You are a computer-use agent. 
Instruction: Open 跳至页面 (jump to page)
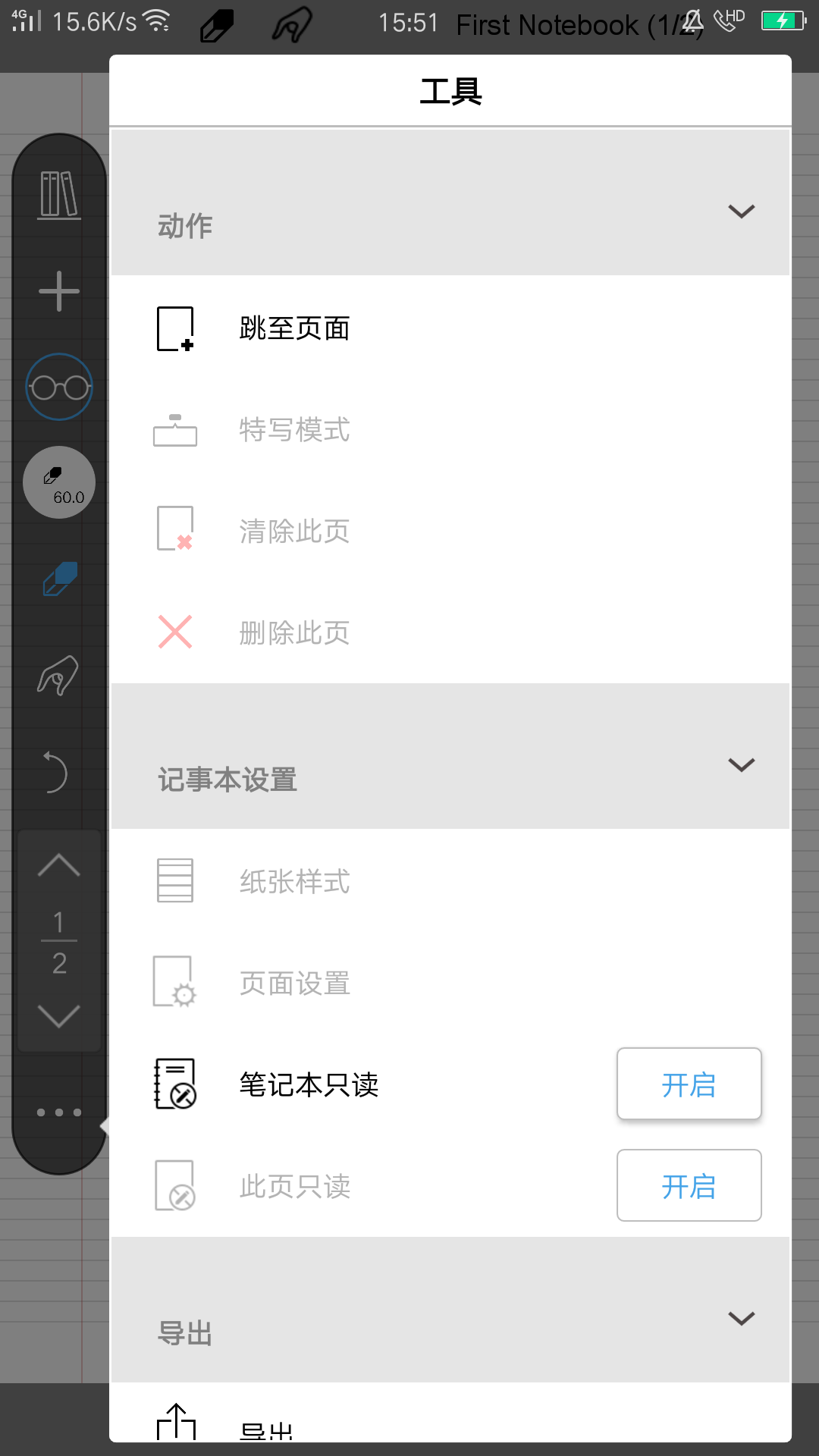[x=294, y=328]
